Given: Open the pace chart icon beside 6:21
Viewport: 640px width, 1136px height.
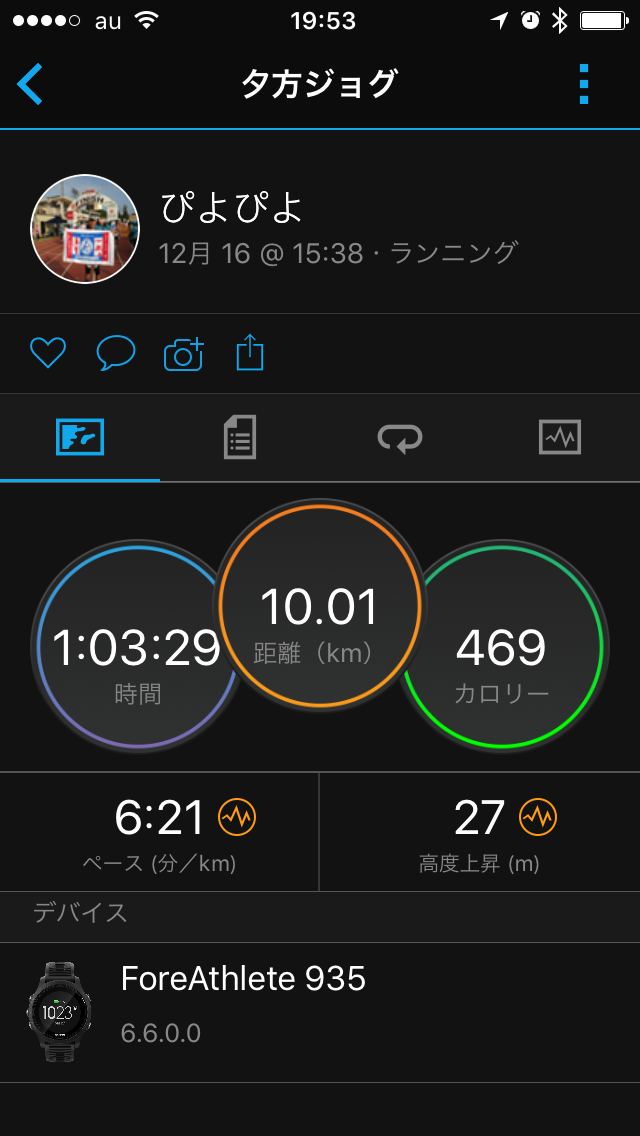Looking at the screenshot, I should (238, 818).
